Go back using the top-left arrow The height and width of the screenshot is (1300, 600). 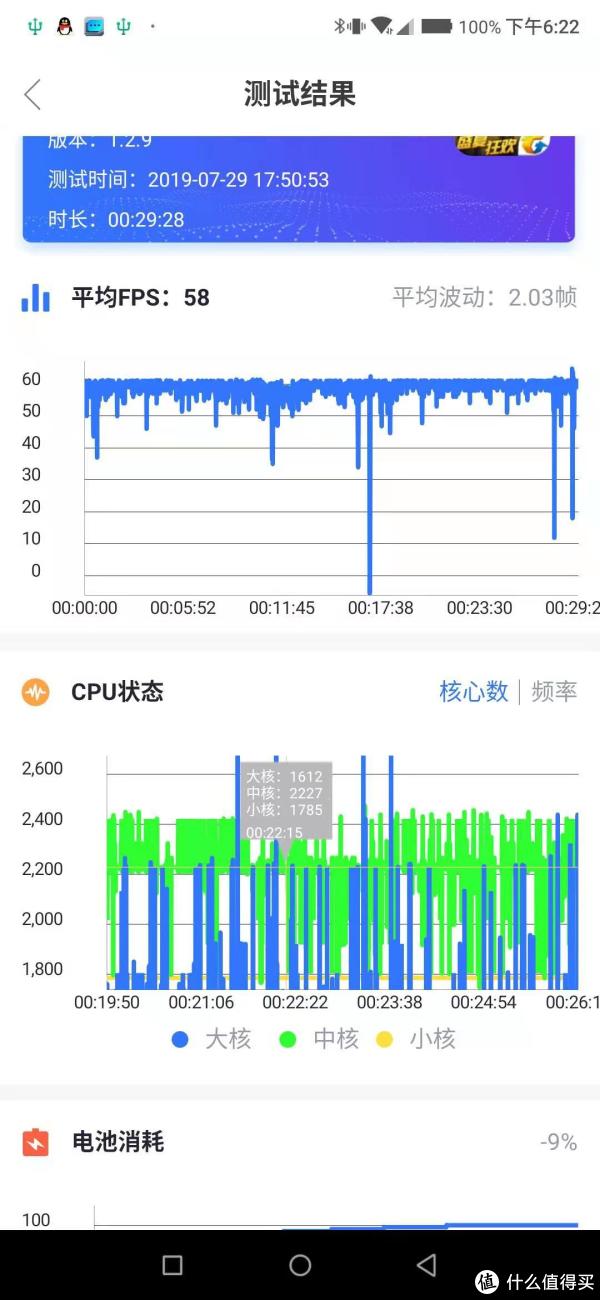tap(33, 95)
